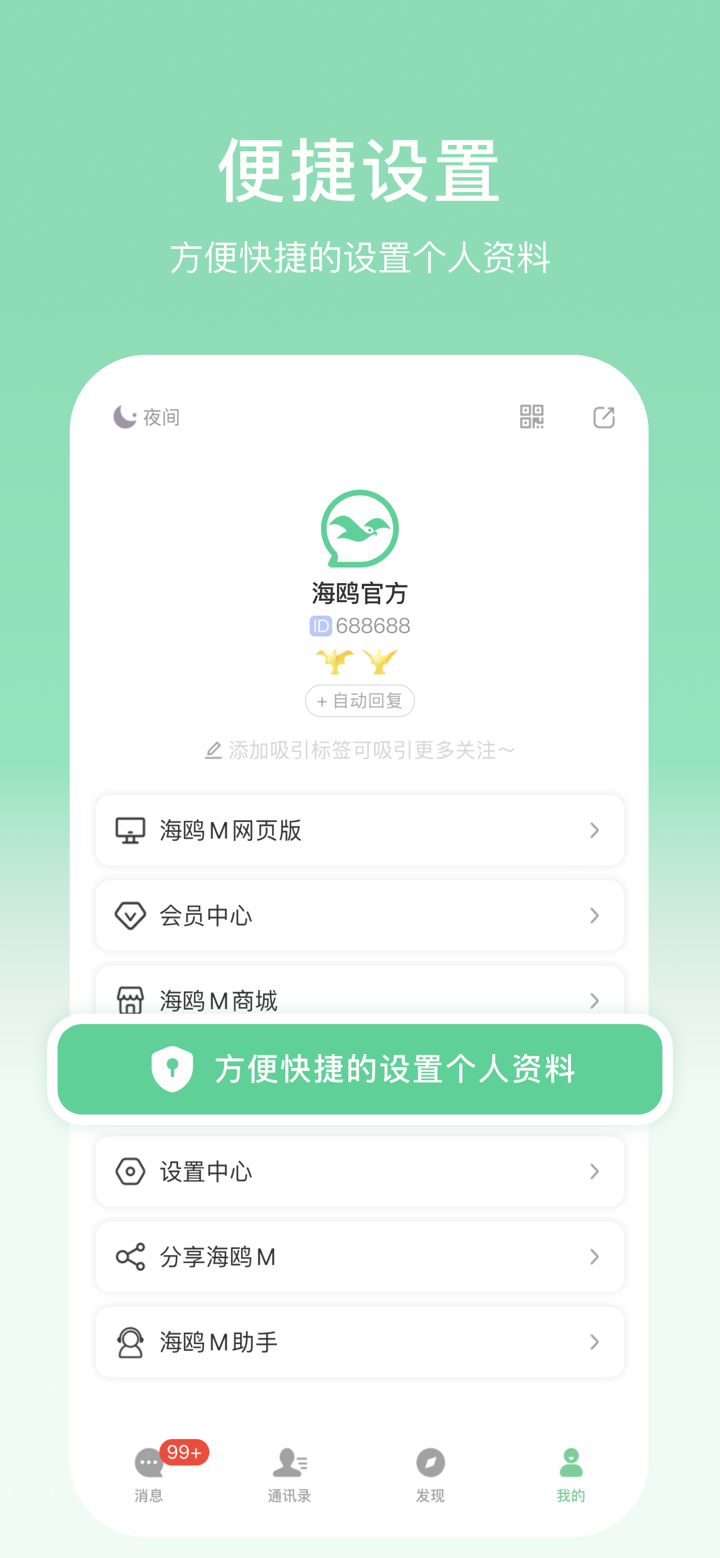Tap the assistant icon next to 海鸥M助手
Screen dimensions: 720x1558
click(x=131, y=1341)
